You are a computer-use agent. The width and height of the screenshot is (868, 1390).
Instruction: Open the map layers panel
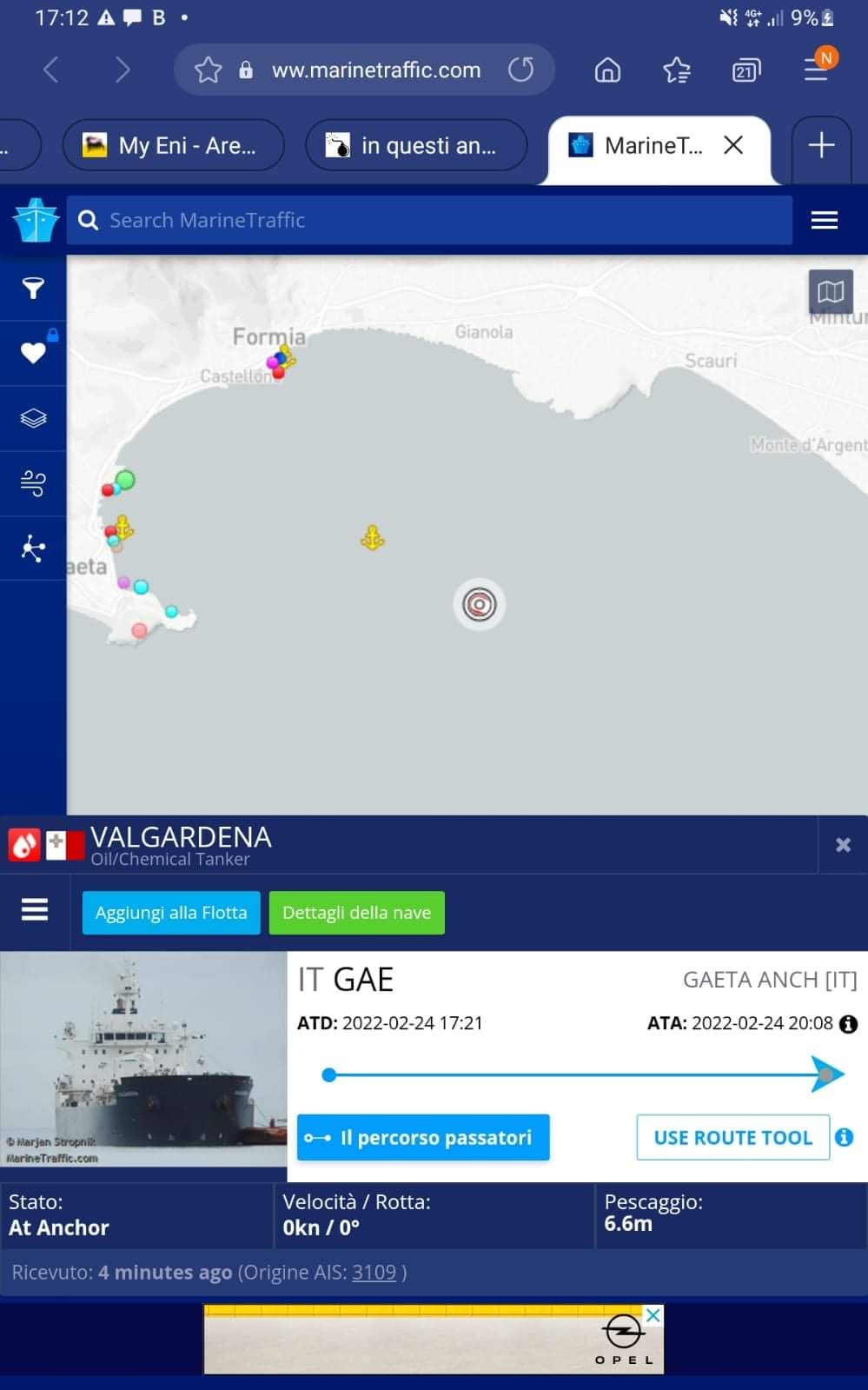(33, 418)
